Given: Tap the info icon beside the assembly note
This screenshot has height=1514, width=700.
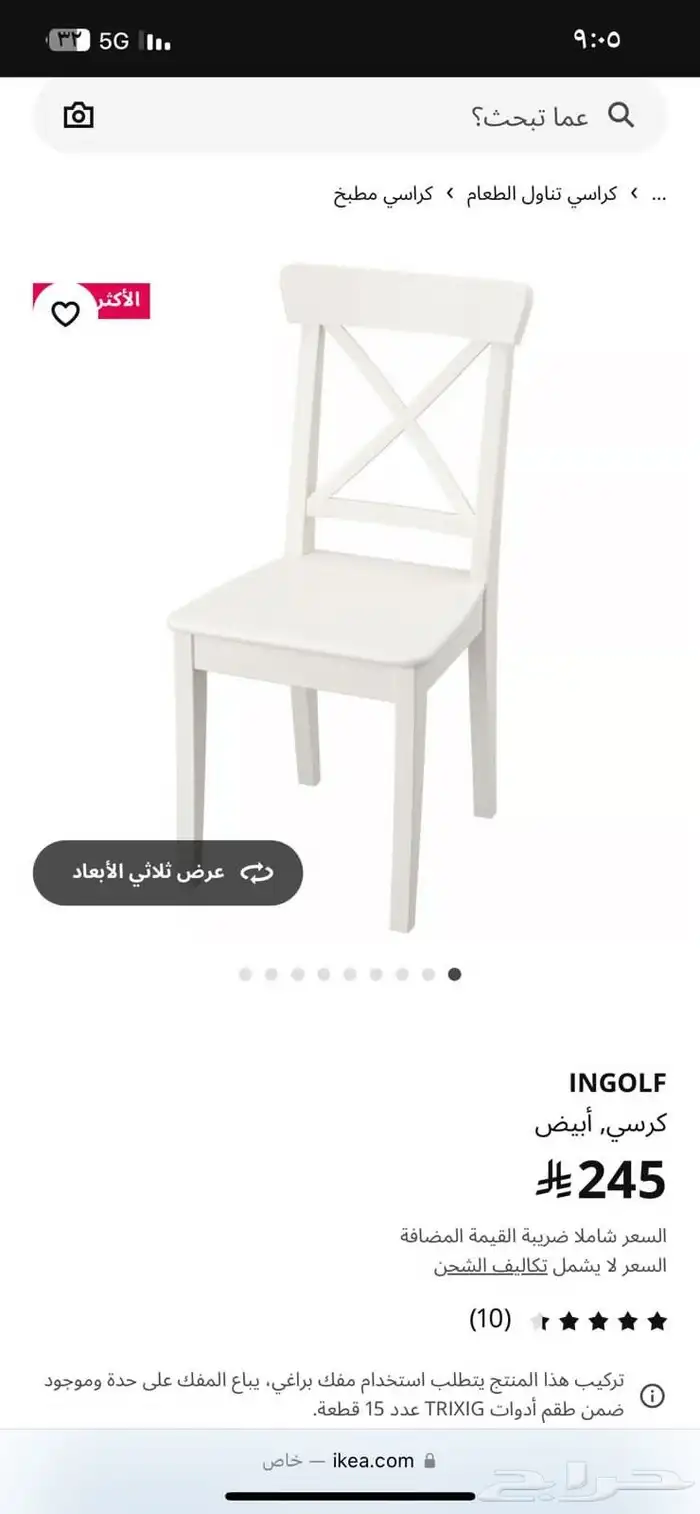Looking at the screenshot, I should 652,1396.
